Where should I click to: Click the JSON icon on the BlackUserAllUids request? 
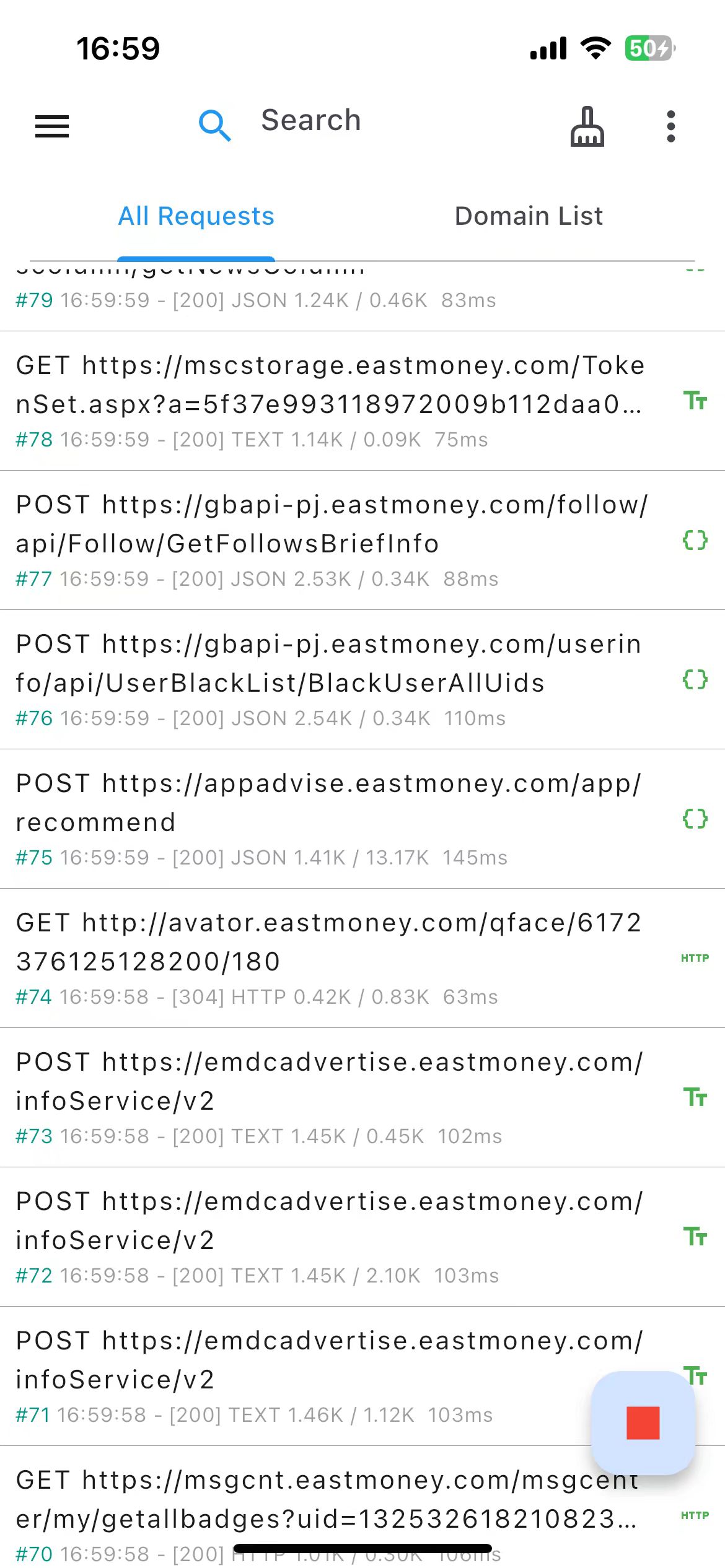pyautogui.click(x=696, y=679)
